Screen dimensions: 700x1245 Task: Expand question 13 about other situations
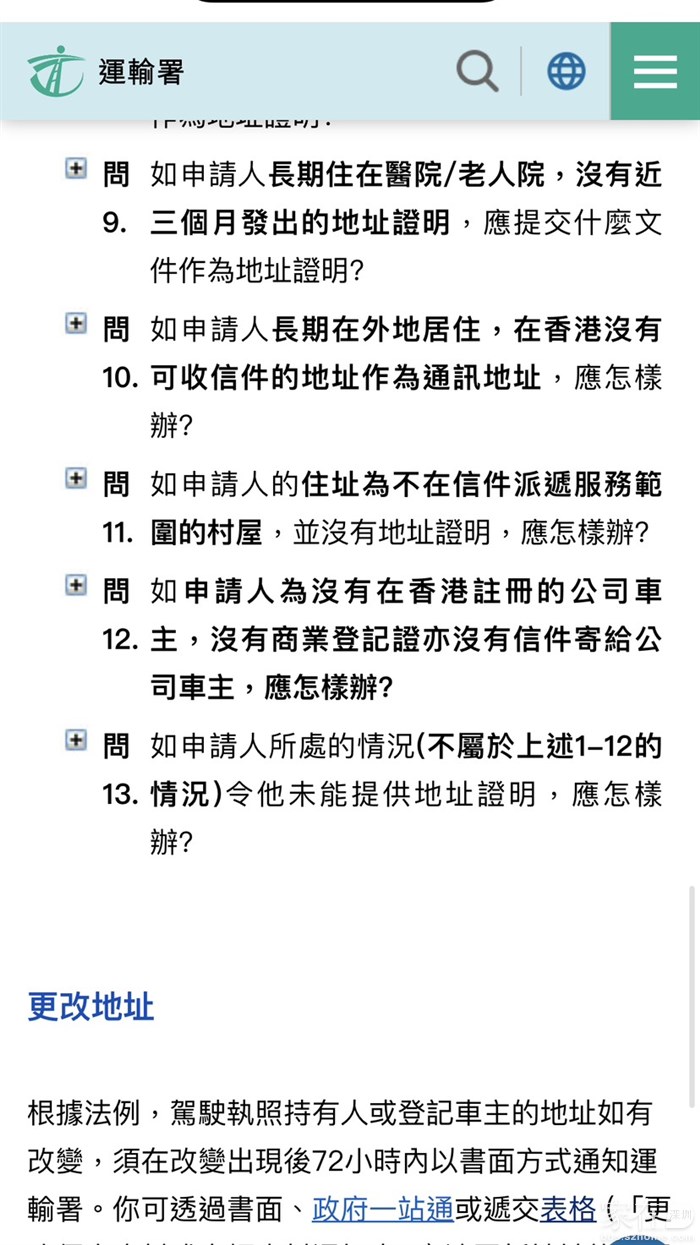click(76, 740)
